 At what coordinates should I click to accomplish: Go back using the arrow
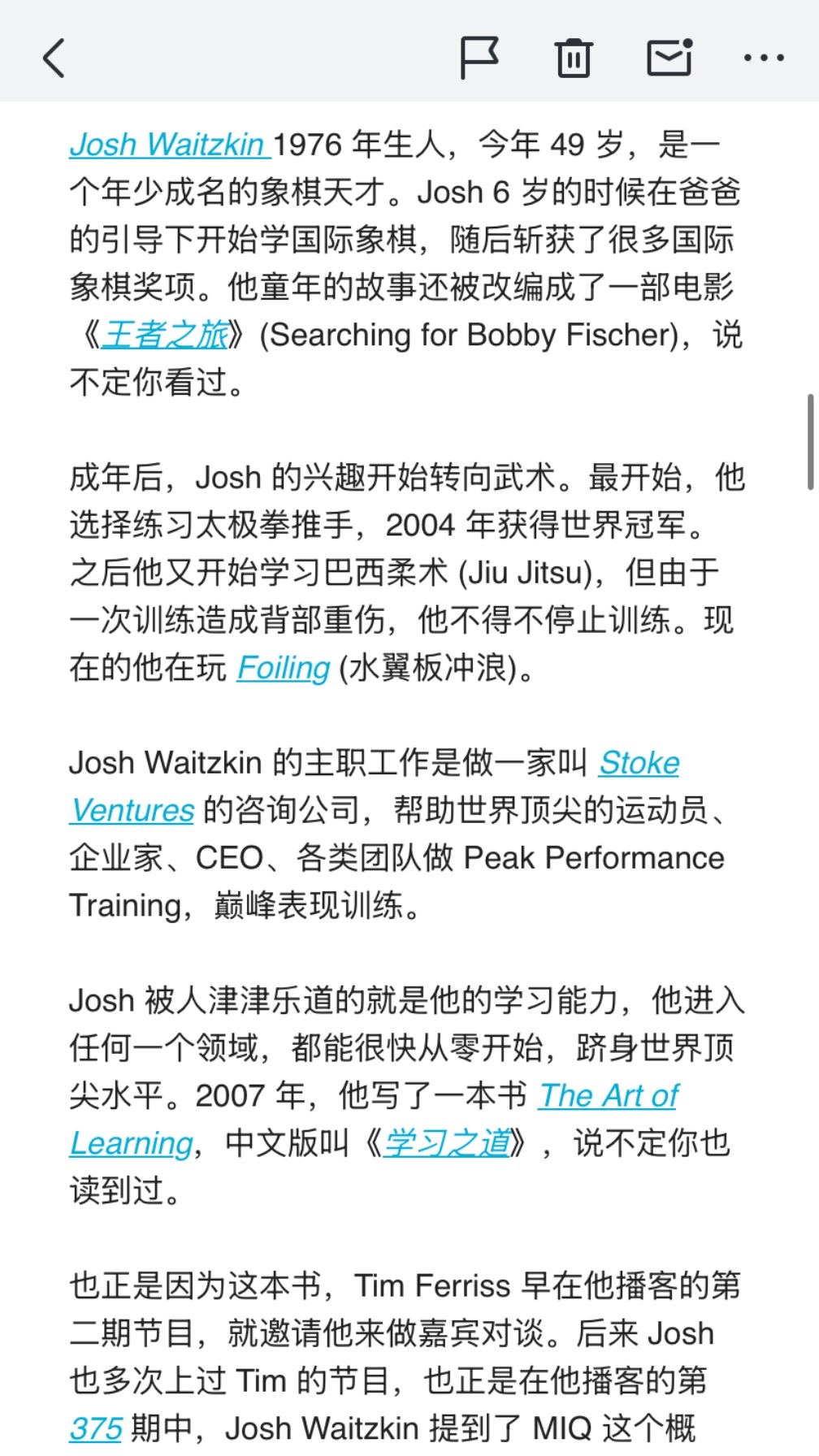pos(54,58)
